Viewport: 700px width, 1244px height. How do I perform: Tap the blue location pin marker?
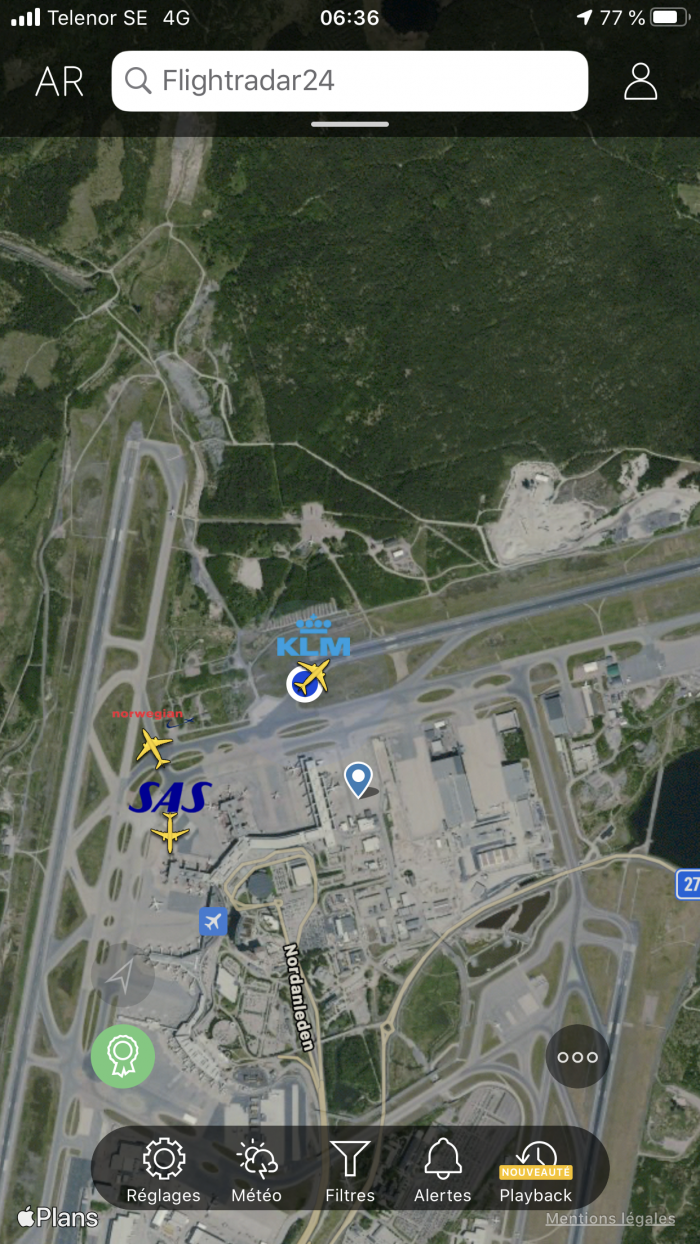coord(358,778)
